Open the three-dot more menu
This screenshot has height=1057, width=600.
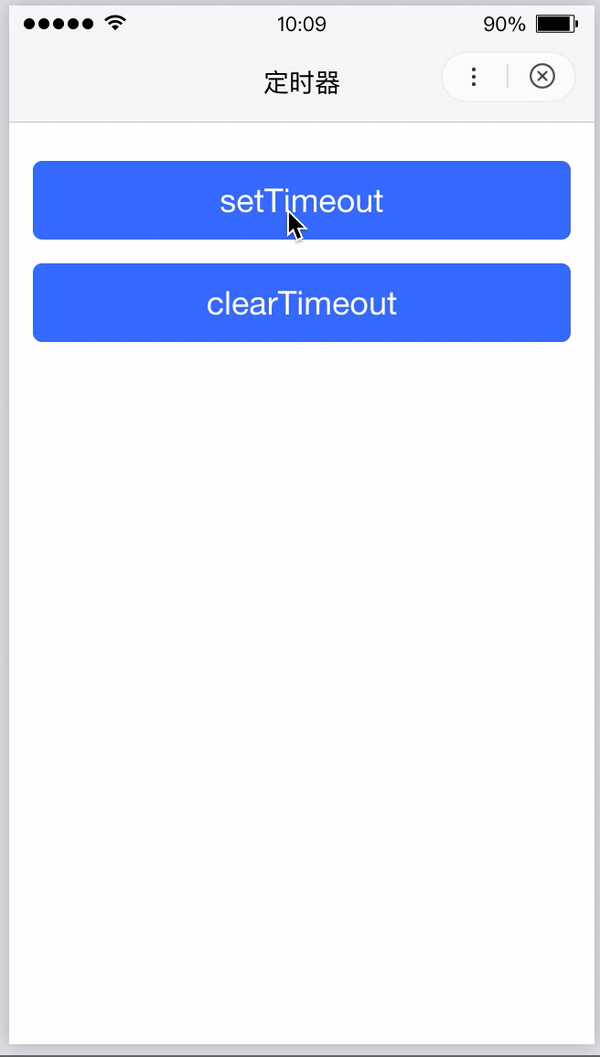pyautogui.click(x=474, y=77)
